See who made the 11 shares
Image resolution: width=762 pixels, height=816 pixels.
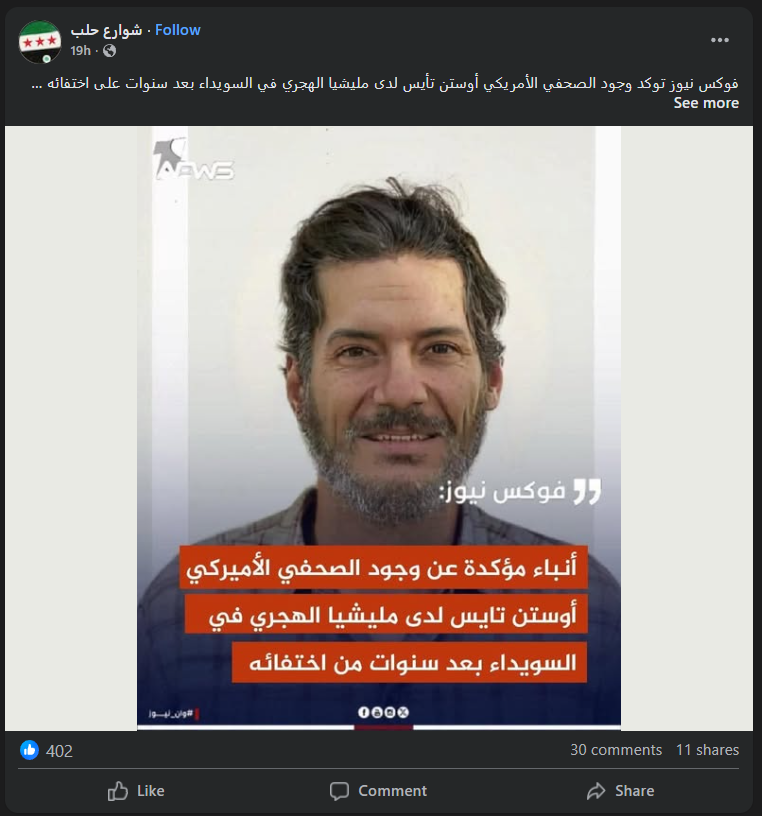[707, 750]
